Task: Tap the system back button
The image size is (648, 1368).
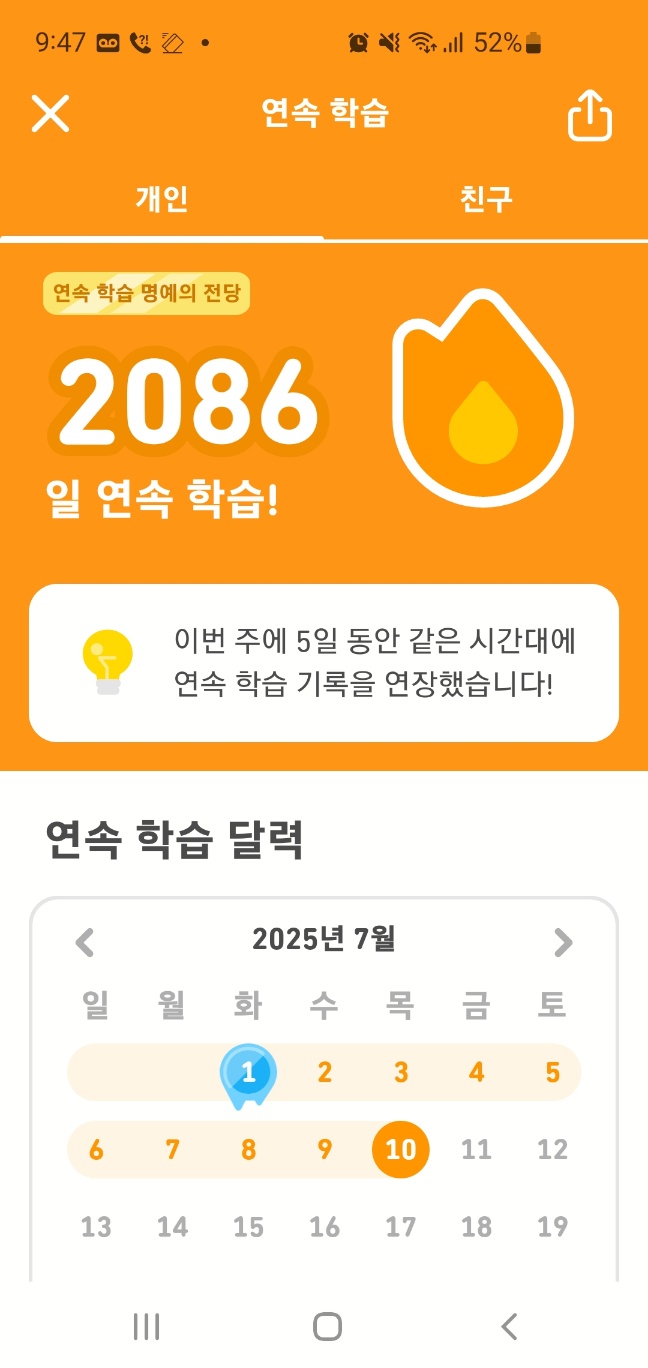Action: (509, 1327)
